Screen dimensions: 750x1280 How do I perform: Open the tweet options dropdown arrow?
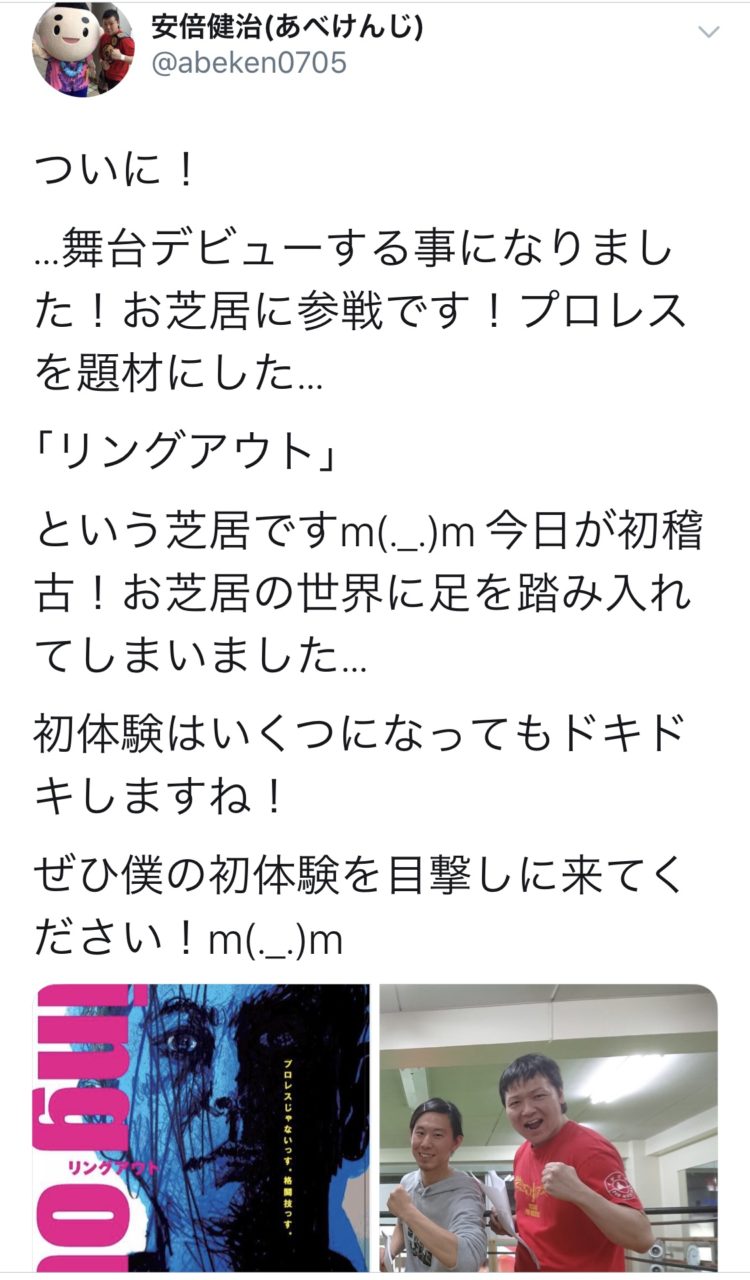708,32
